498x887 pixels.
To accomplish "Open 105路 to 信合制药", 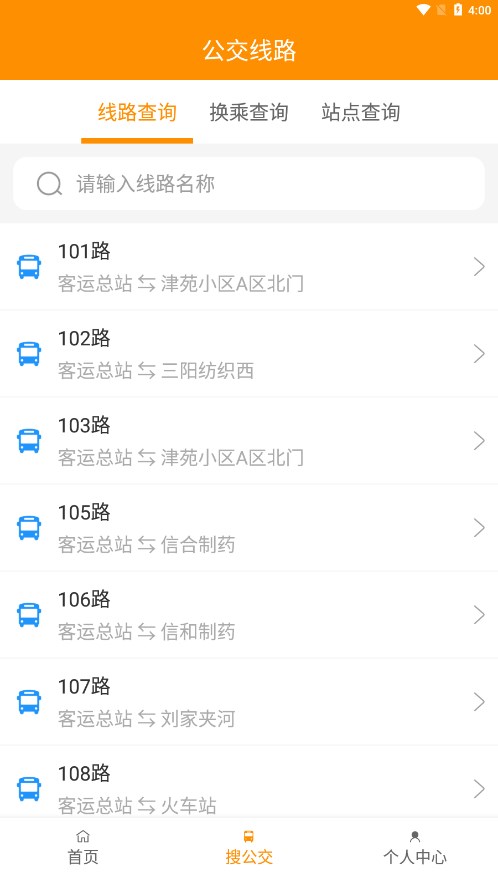I will pos(249,528).
